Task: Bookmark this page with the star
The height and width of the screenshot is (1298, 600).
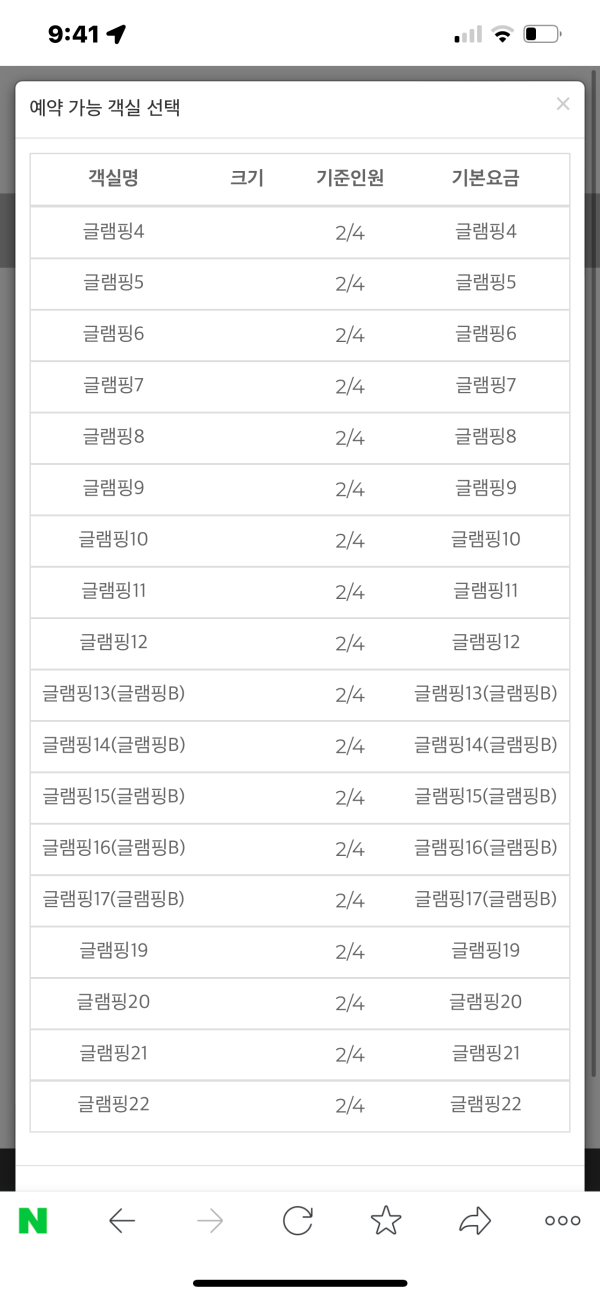Action: (x=386, y=1220)
